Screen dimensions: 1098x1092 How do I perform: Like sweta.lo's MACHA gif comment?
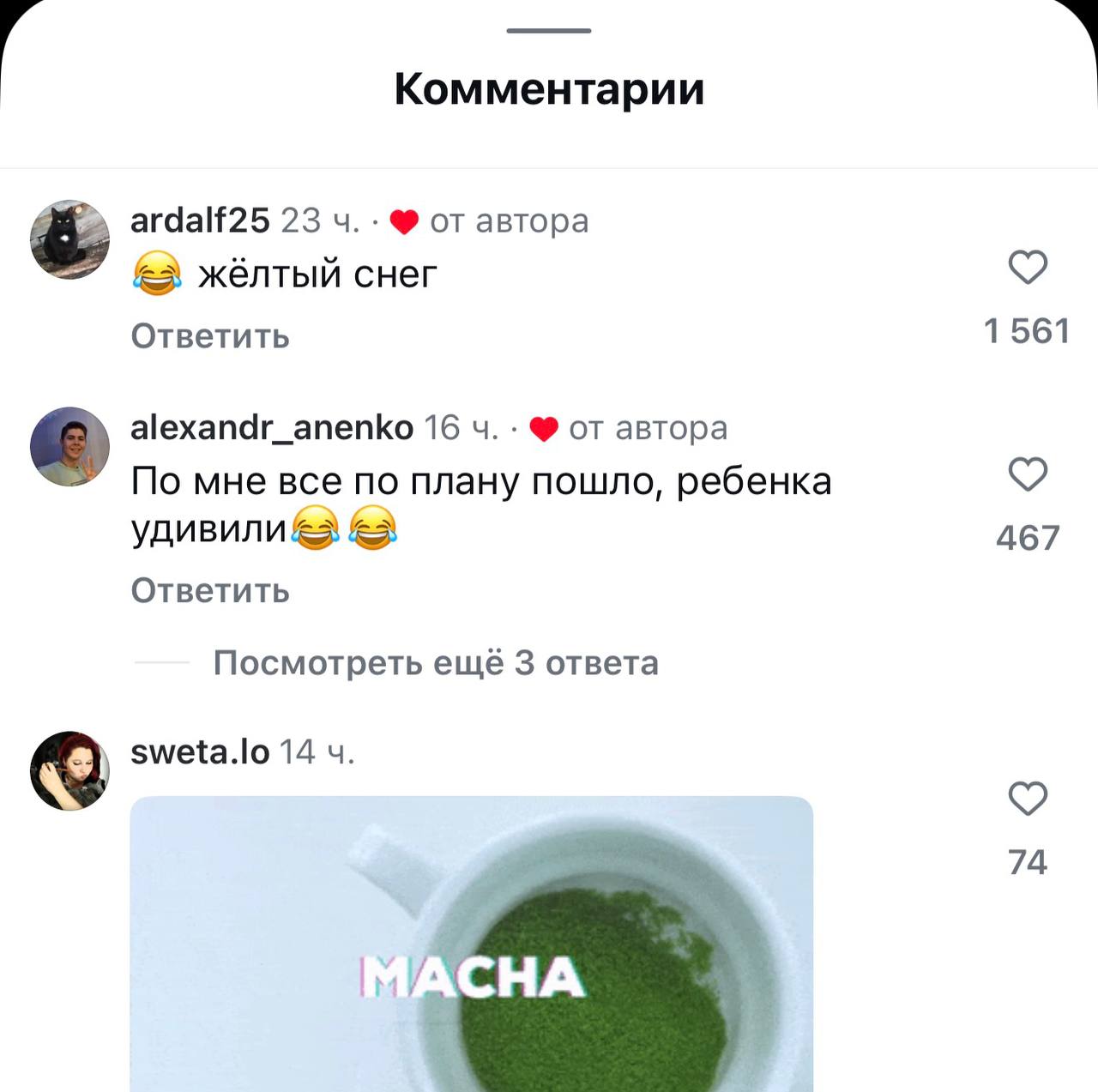[1027, 799]
